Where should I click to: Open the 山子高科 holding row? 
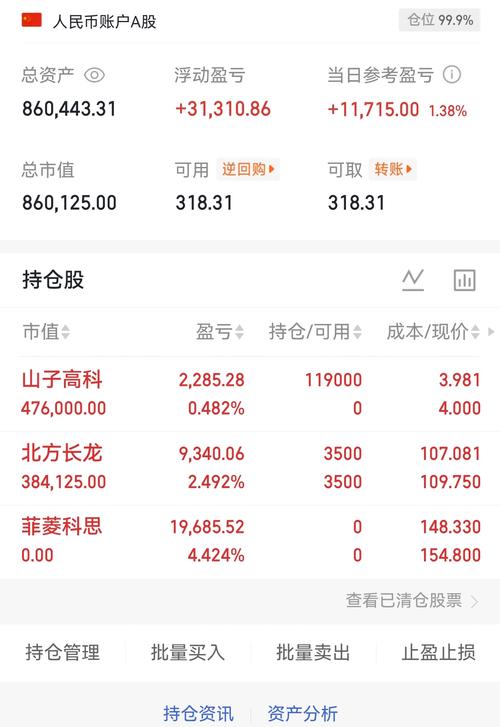(250, 394)
